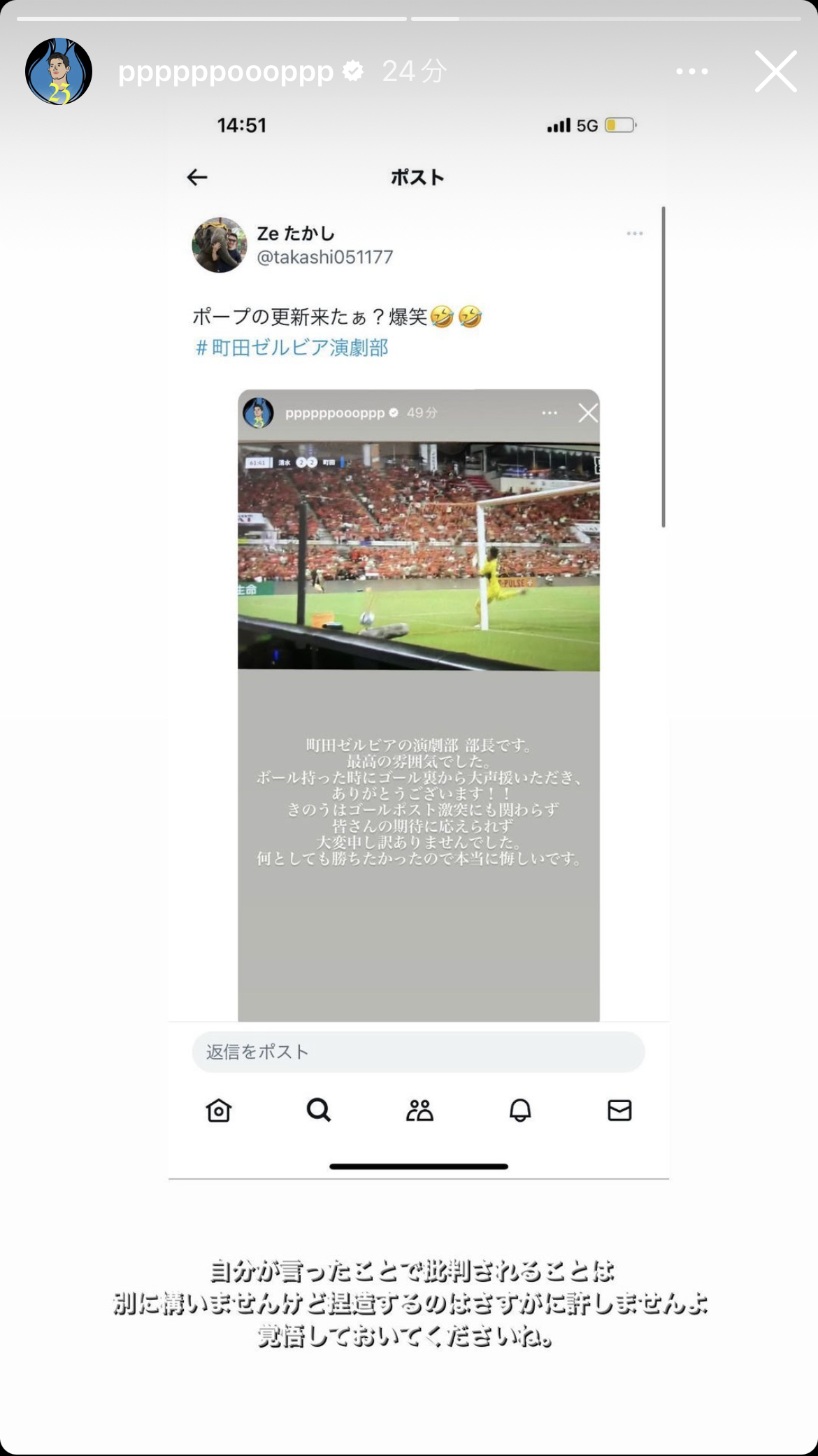Viewport: 818px width, 1456px height.
Task: Close the story with the X button
Action: pos(775,71)
